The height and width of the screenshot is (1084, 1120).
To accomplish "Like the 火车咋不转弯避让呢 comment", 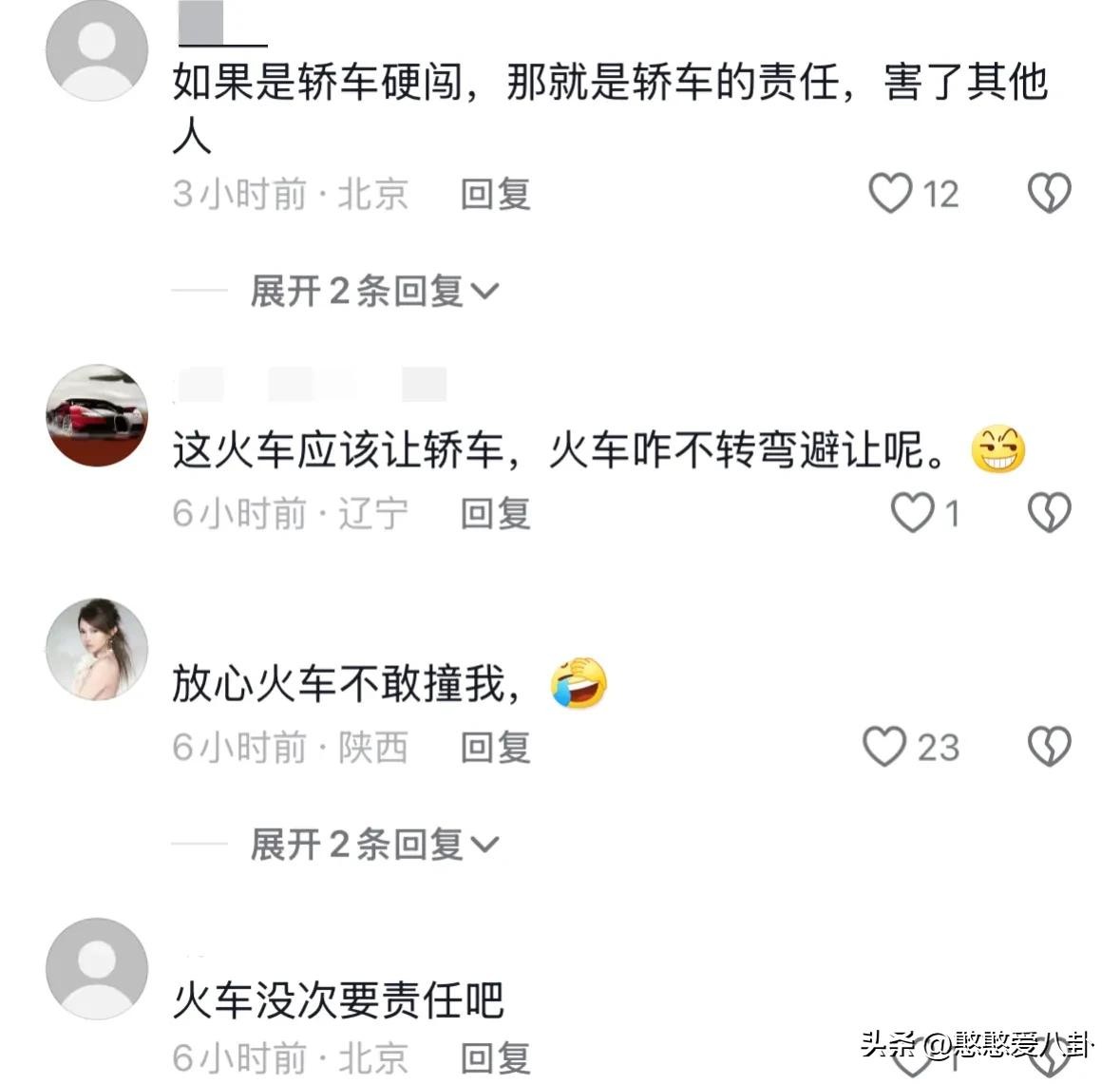I will tap(912, 513).
